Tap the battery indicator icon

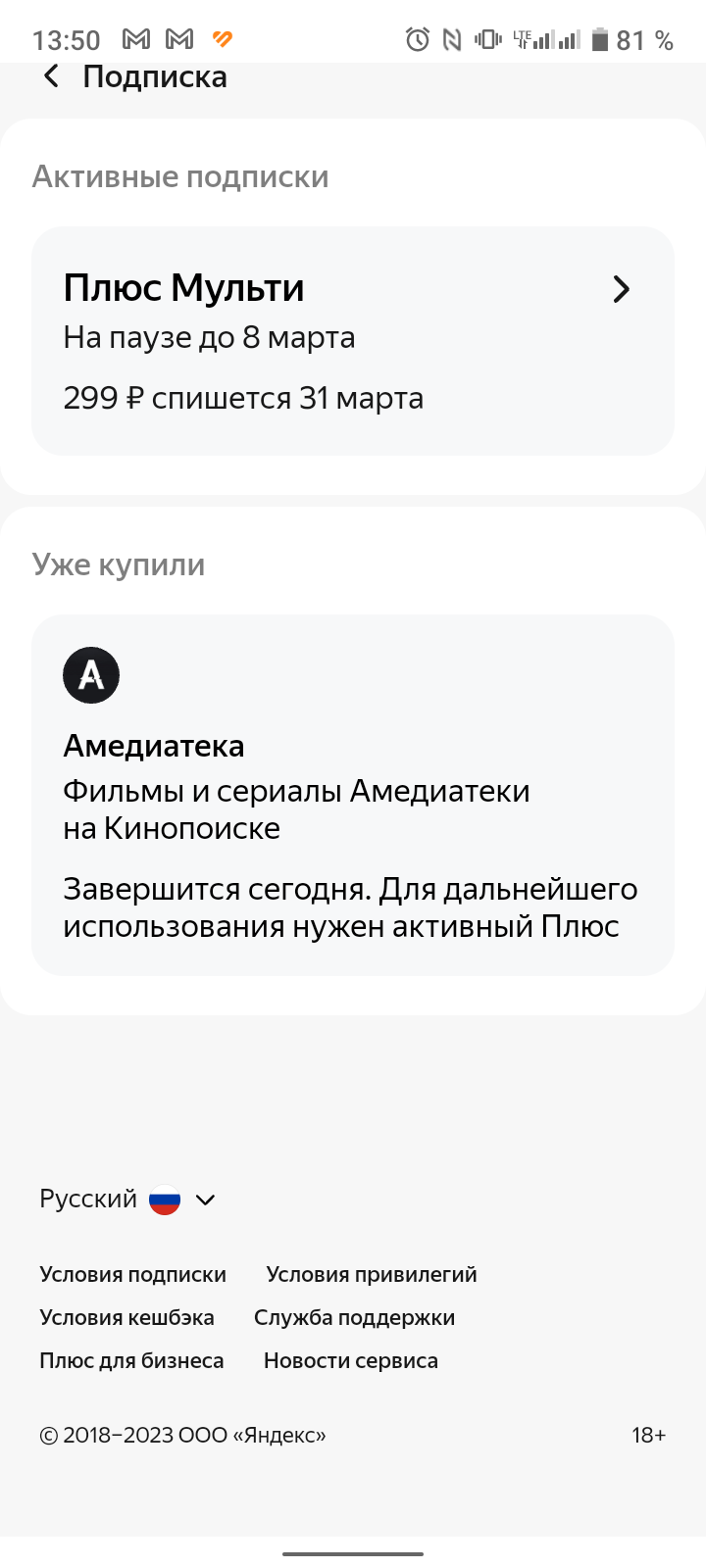tap(601, 39)
